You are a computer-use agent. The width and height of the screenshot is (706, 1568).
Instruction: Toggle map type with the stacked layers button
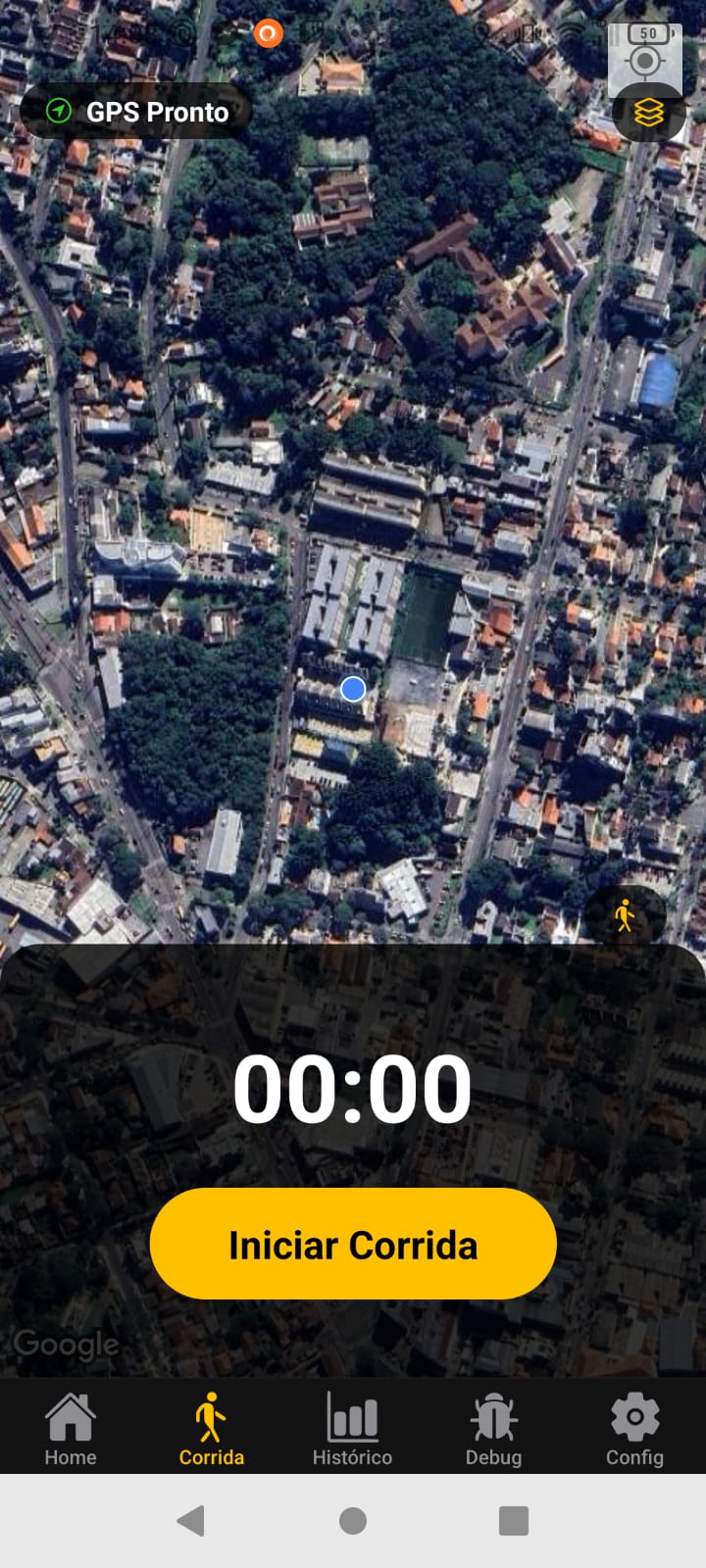(648, 113)
